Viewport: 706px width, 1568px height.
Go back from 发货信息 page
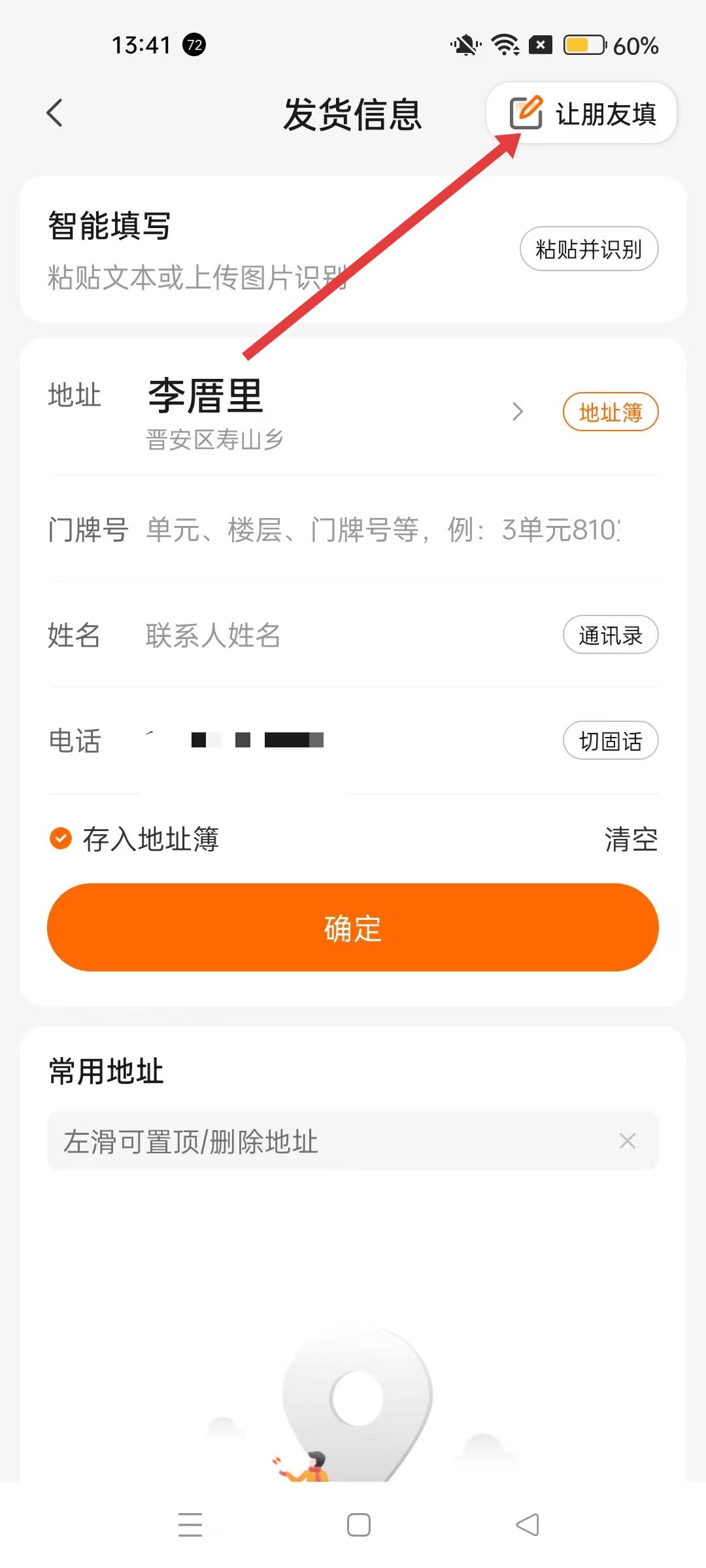click(55, 114)
